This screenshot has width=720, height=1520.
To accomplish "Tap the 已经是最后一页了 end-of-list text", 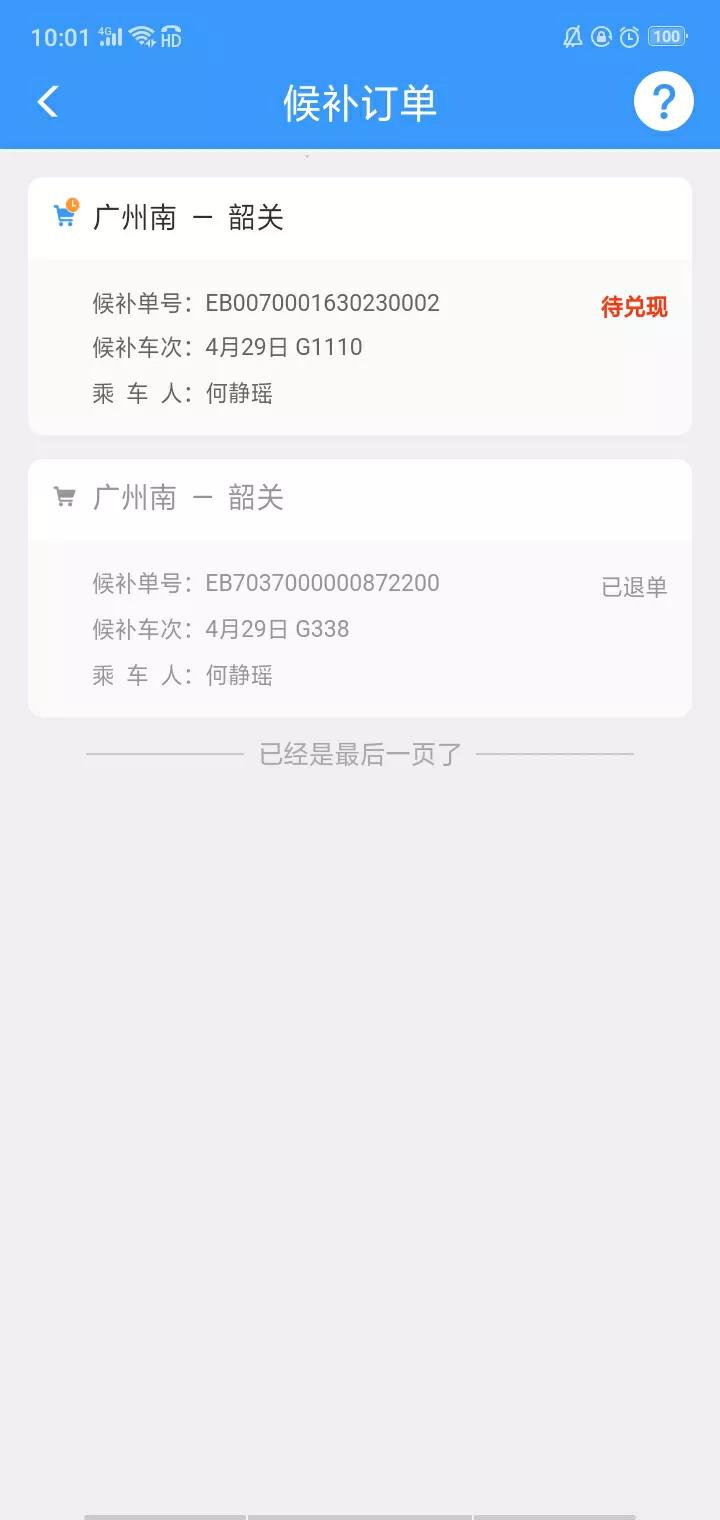I will [x=360, y=756].
